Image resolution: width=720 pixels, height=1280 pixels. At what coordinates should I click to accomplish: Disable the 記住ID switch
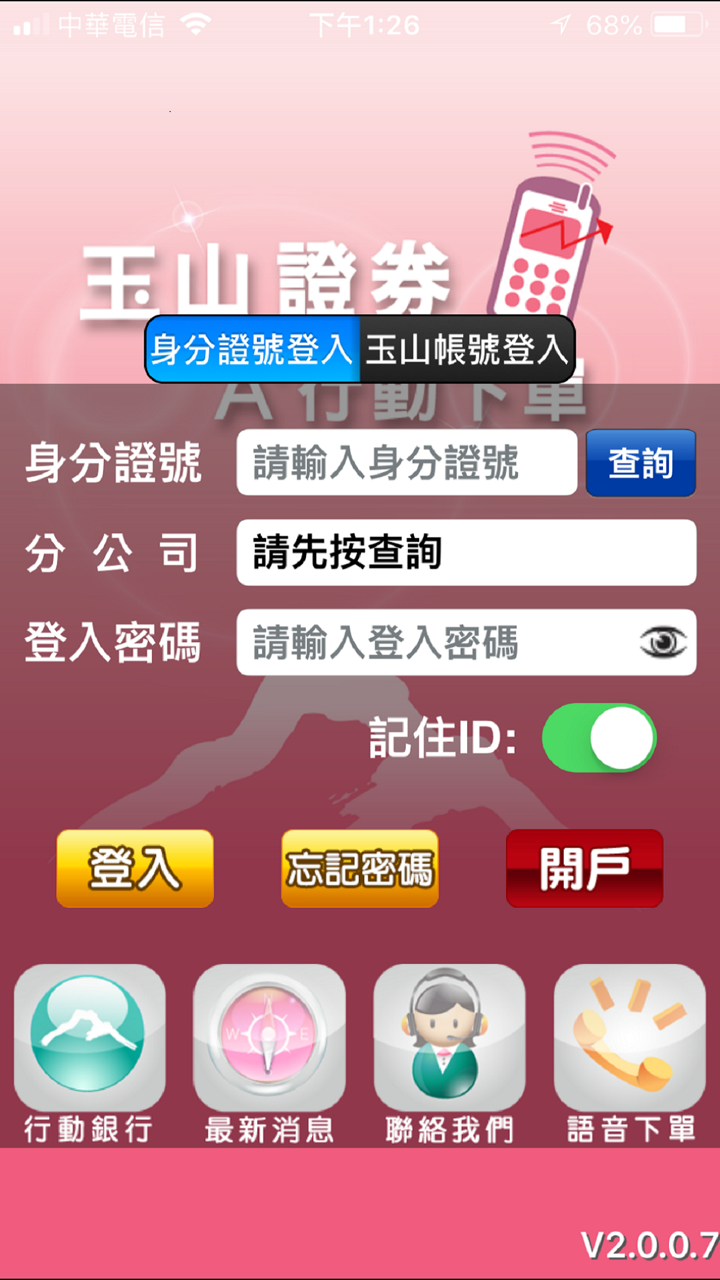point(599,738)
